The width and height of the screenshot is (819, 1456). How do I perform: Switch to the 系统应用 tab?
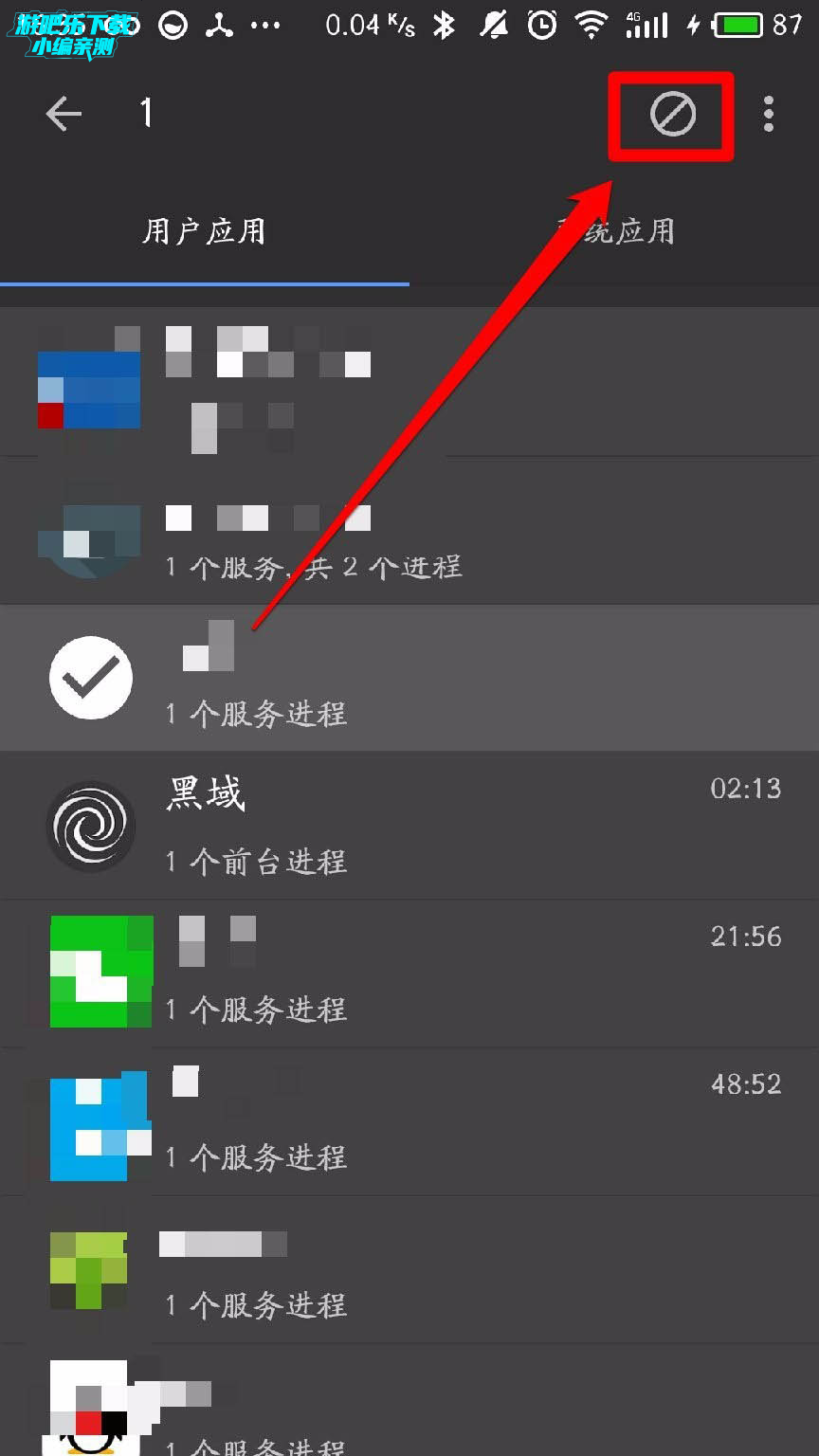tap(614, 232)
